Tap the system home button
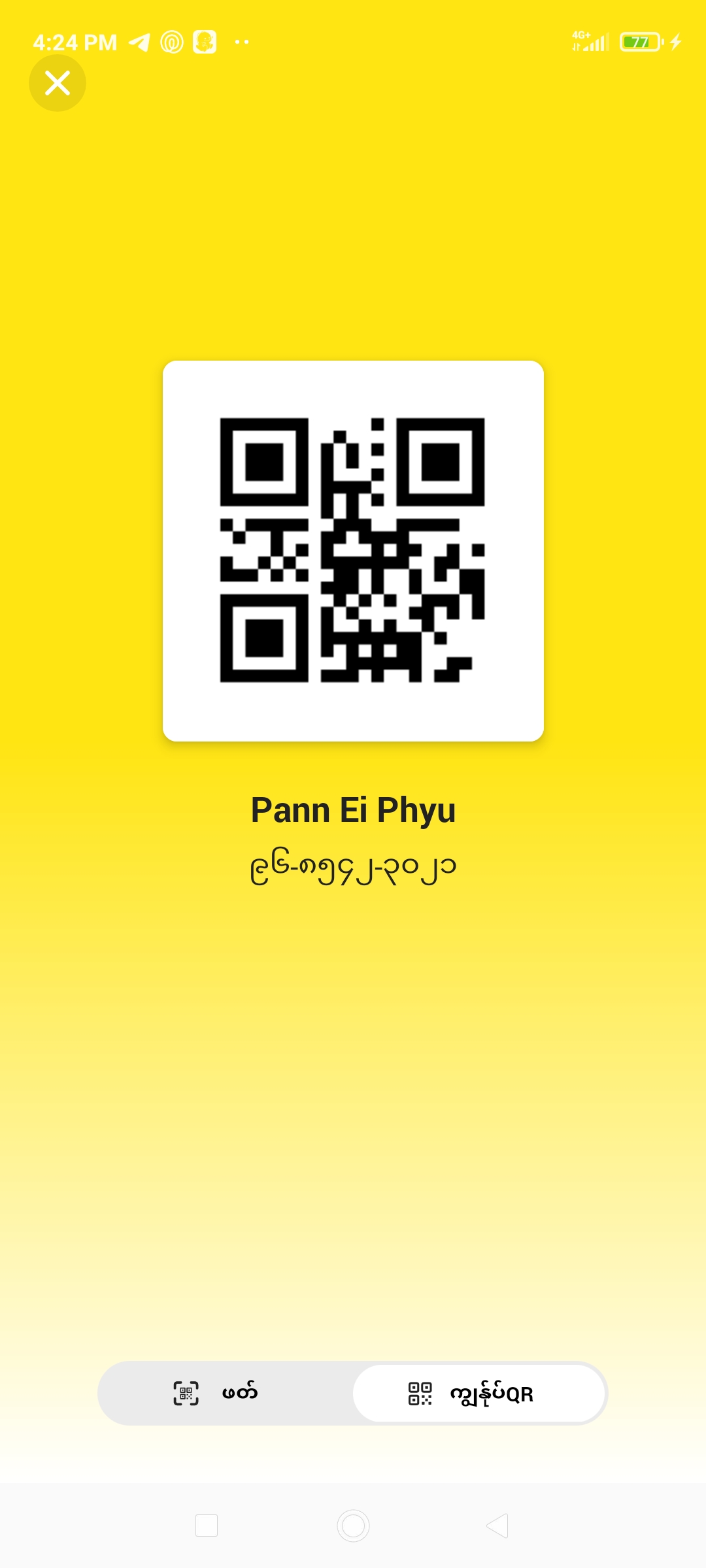This screenshot has height=1568, width=706. point(353,1526)
